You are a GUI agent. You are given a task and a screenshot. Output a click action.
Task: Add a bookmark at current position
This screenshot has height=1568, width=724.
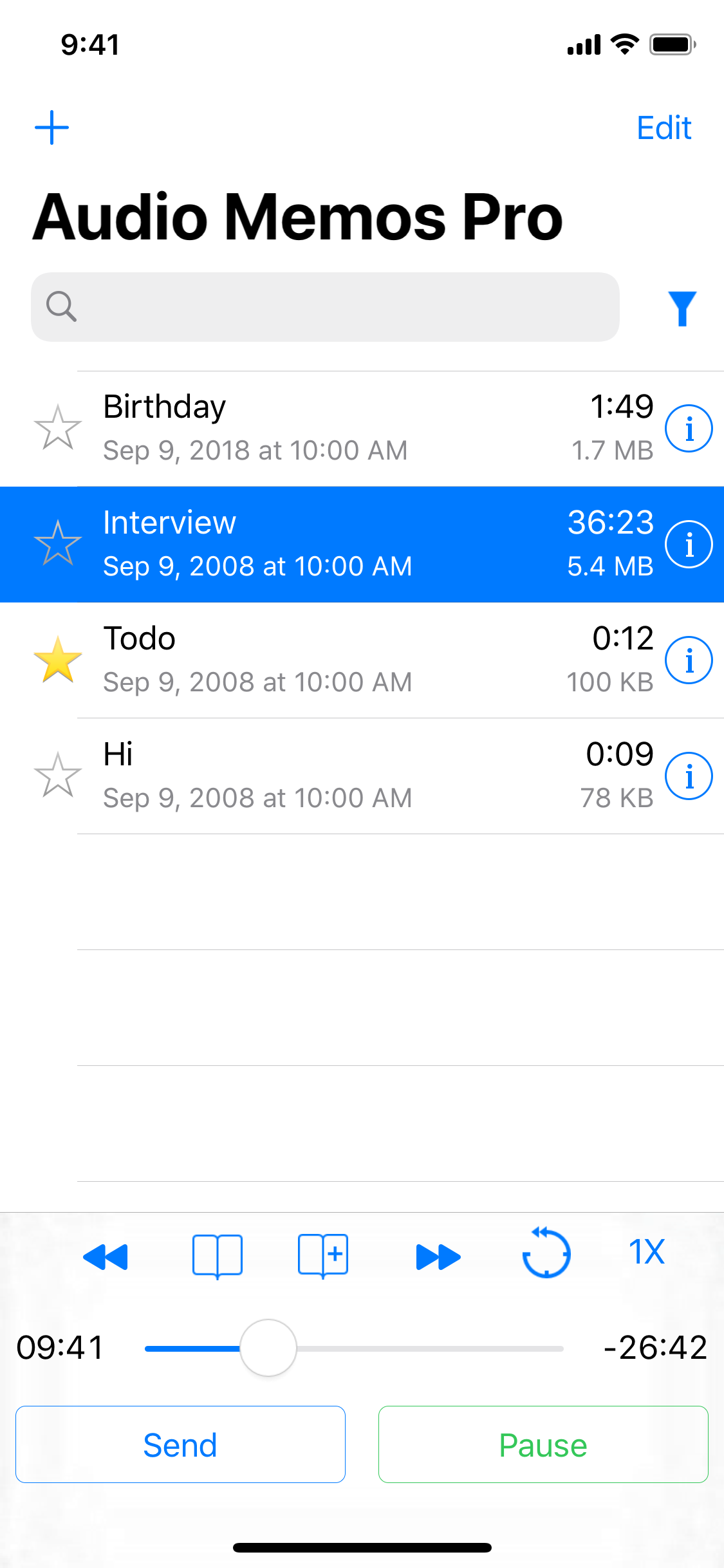coord(323,1256)
